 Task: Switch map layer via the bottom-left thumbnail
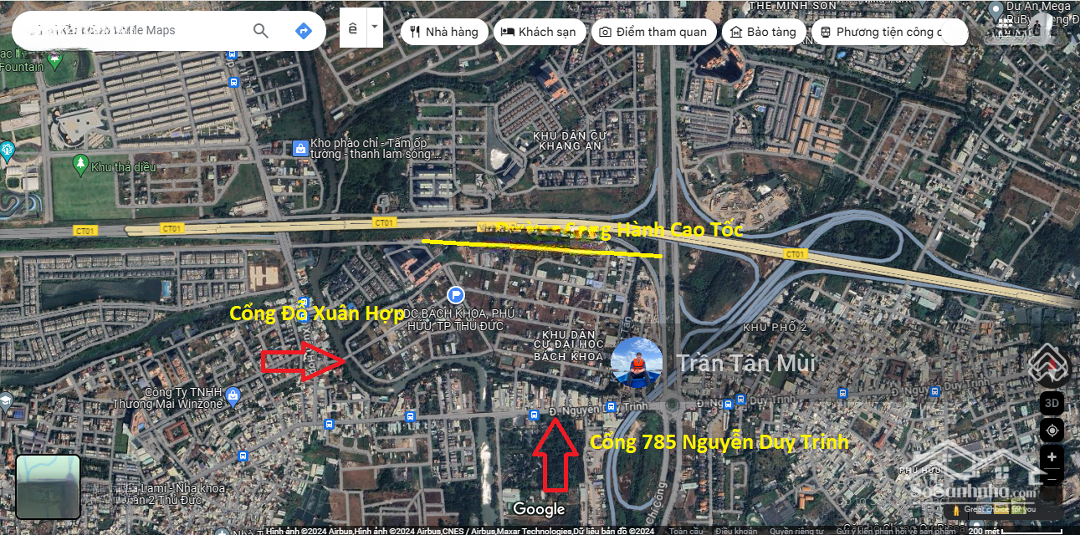coord(47,487)
